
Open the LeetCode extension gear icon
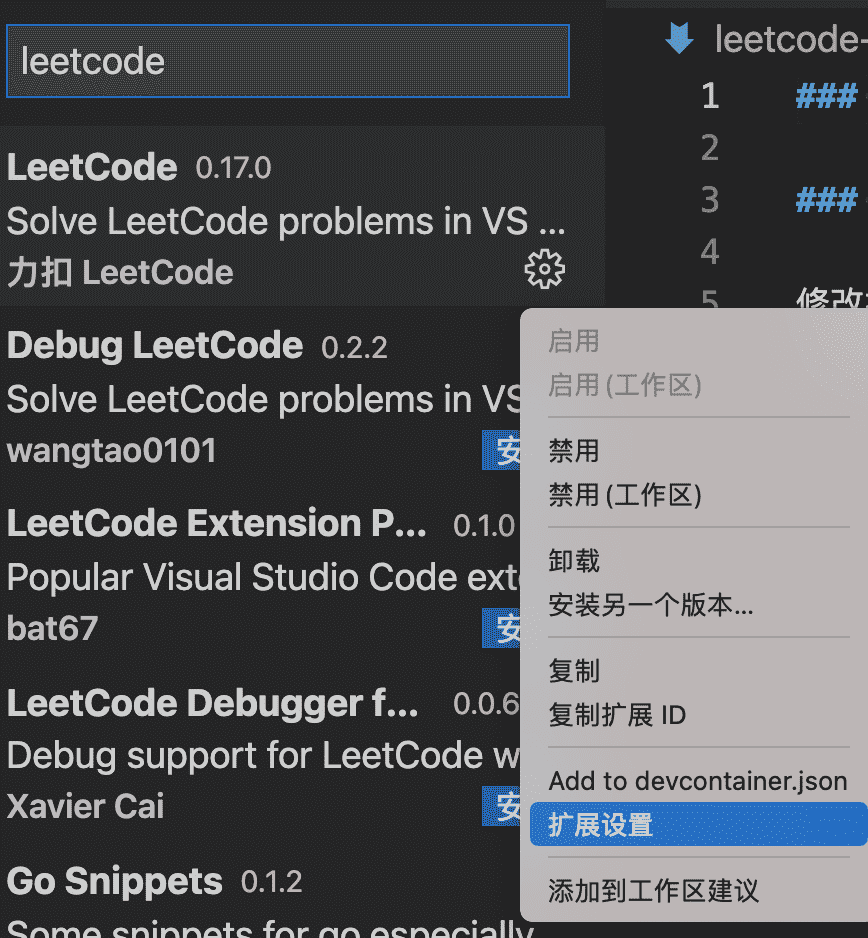544,269
